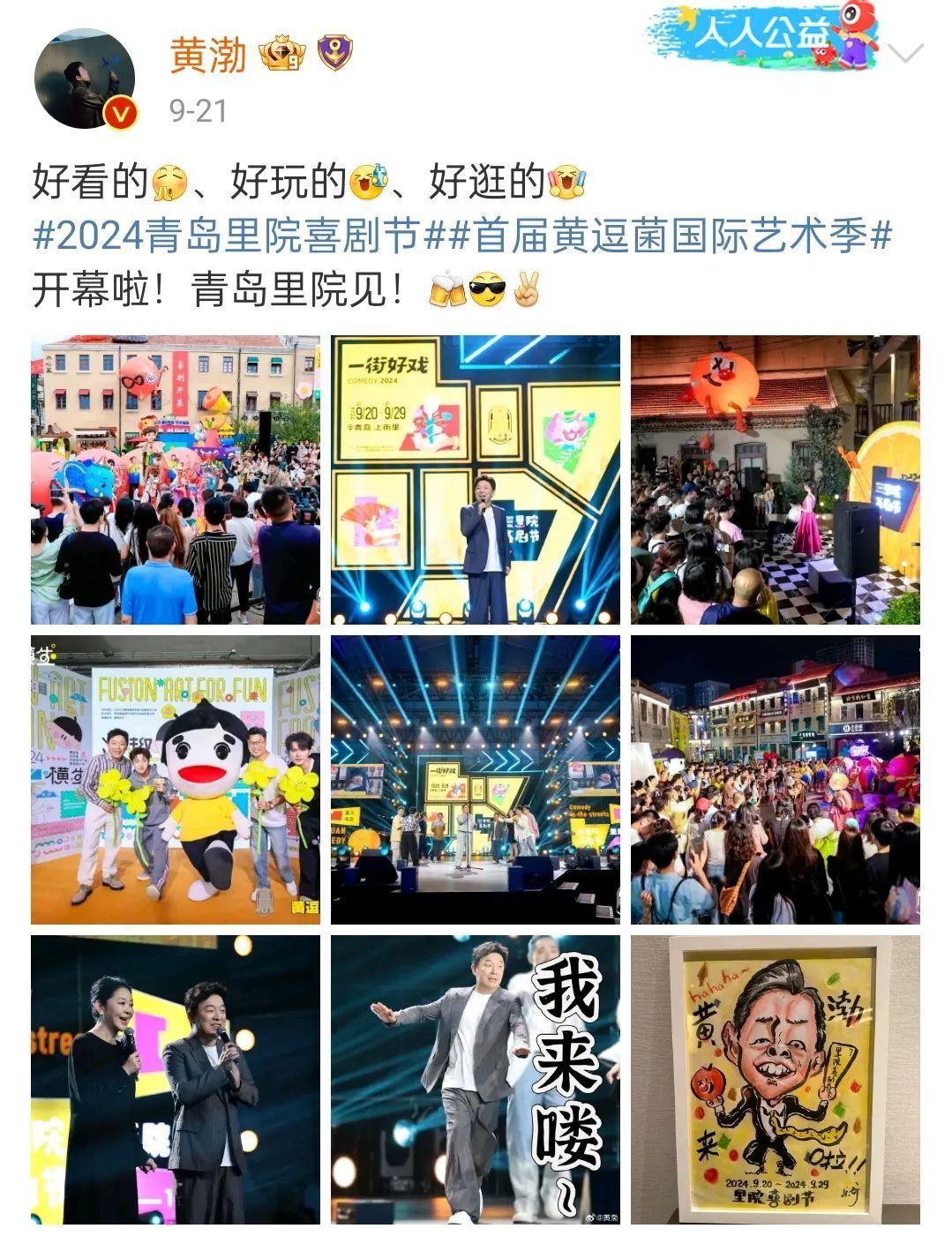
Task: Open the username 黄渤
Action: click(208, 56)
